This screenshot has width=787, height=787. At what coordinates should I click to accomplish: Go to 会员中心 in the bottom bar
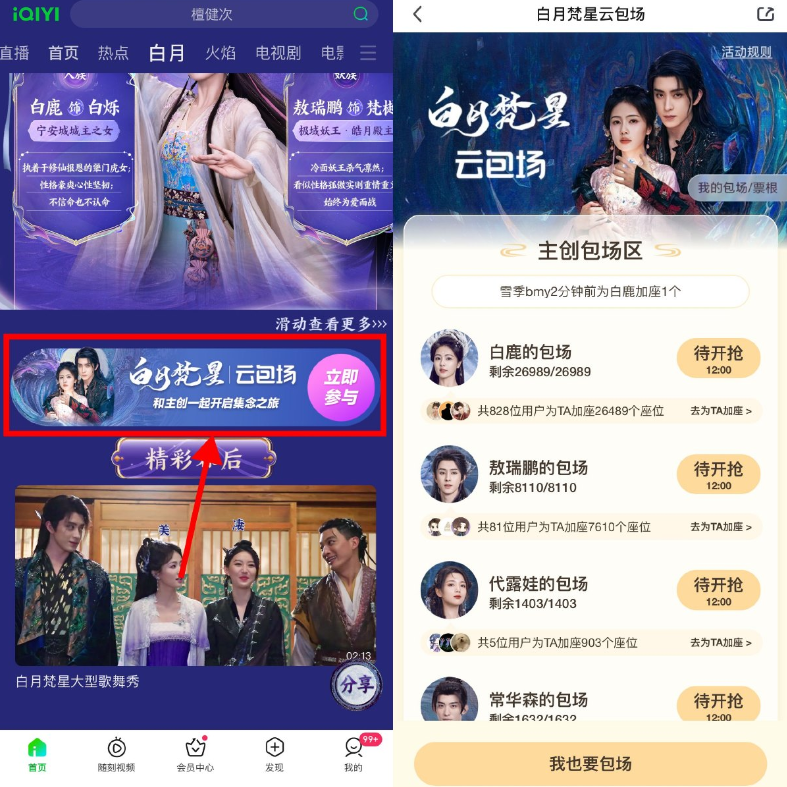197,755
